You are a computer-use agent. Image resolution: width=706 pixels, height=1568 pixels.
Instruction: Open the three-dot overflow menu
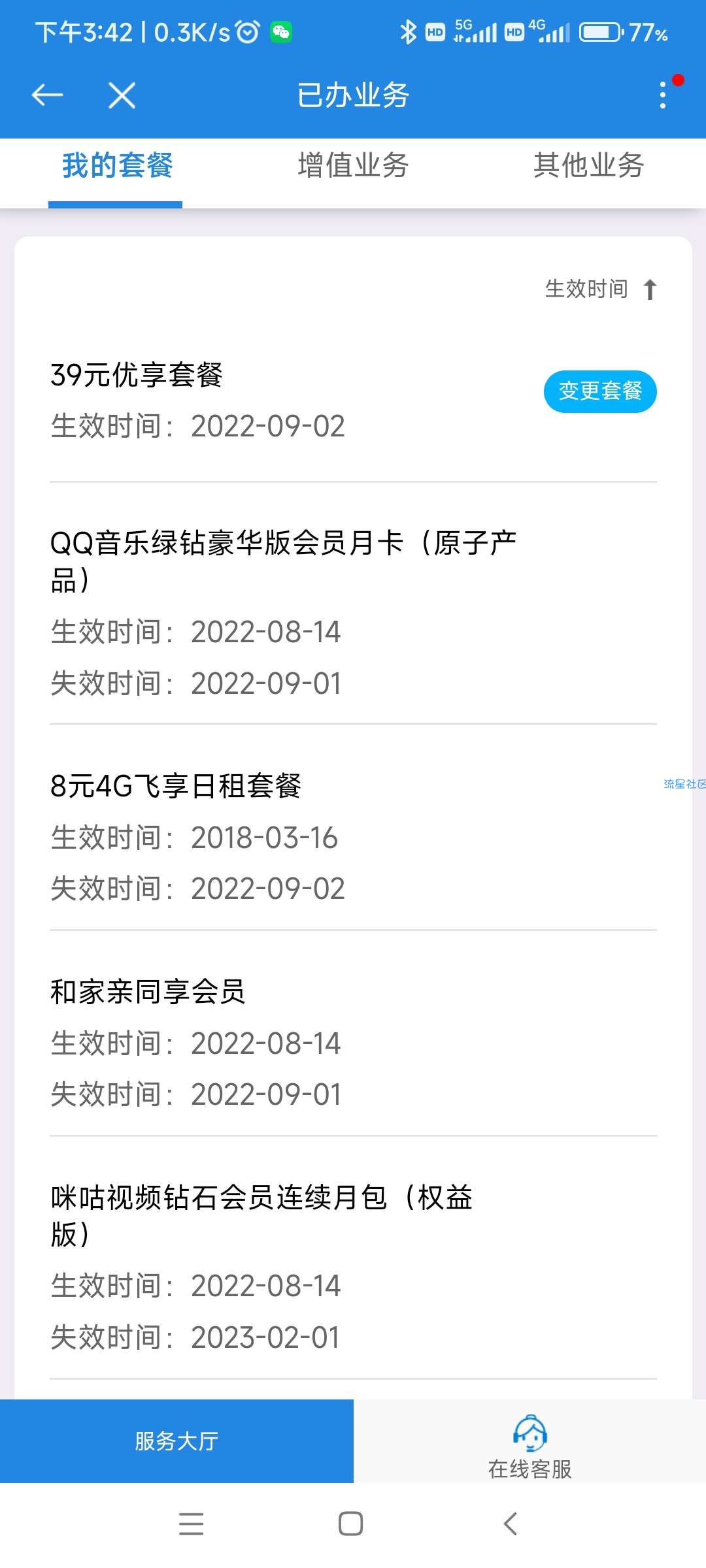[x=663, y=95]
